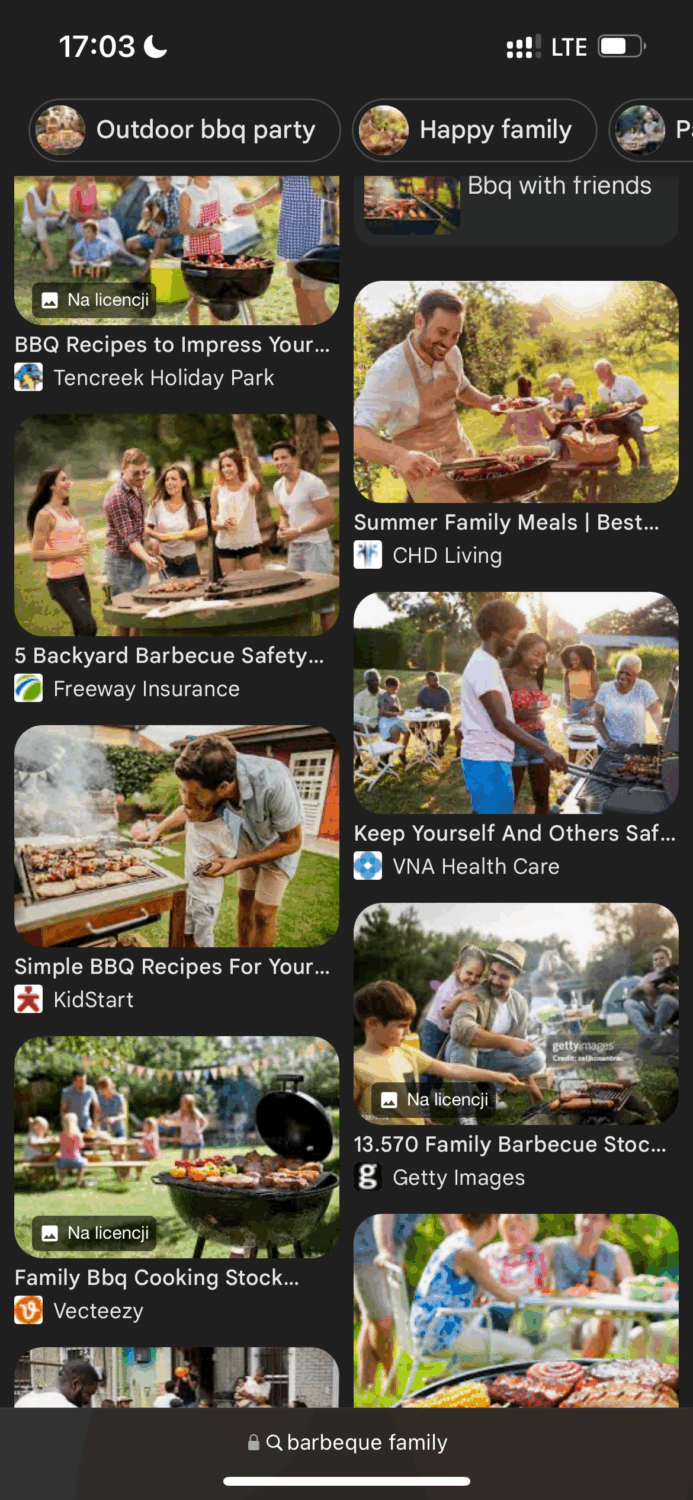The image size is (693, 1500).
Task: Tap the address bar showing barbeque family
Action: (x=347, y=1442)
